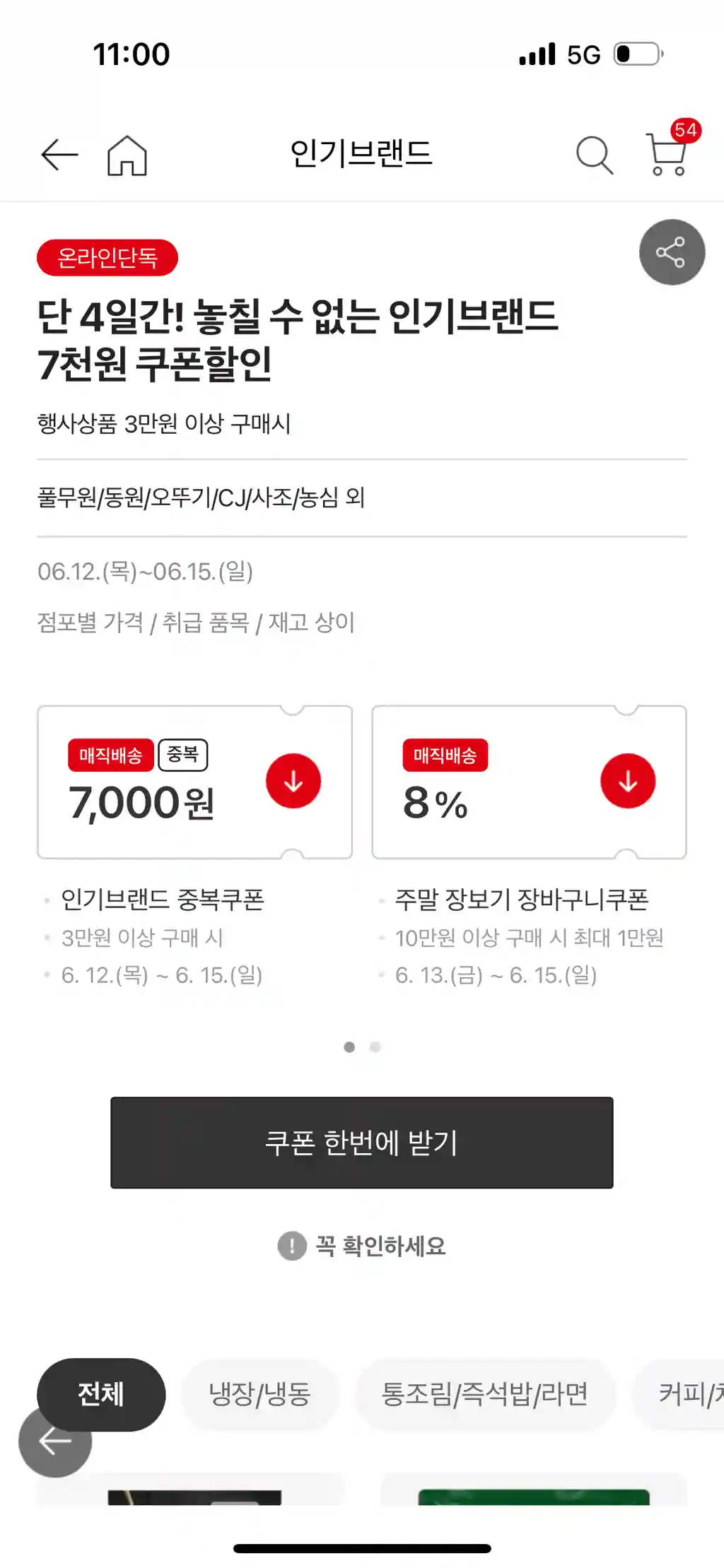Screen dimensions: 724x1568
Task: Tap 쿠폰 한번에 받기 button
Action: (x=362, y=1143)
